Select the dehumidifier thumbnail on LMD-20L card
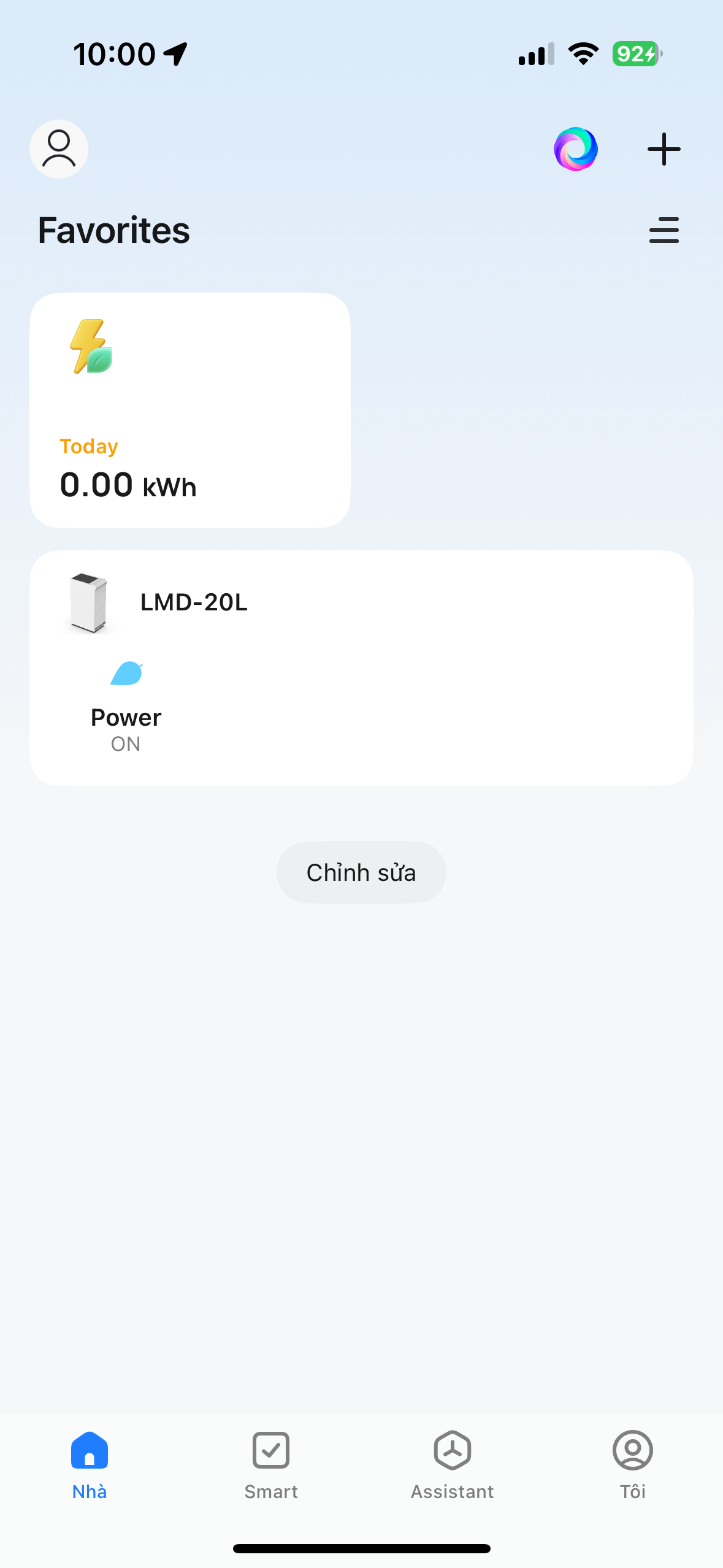Image resolution: width=723 pixels, height=1568 pixels. click(88, 604)
